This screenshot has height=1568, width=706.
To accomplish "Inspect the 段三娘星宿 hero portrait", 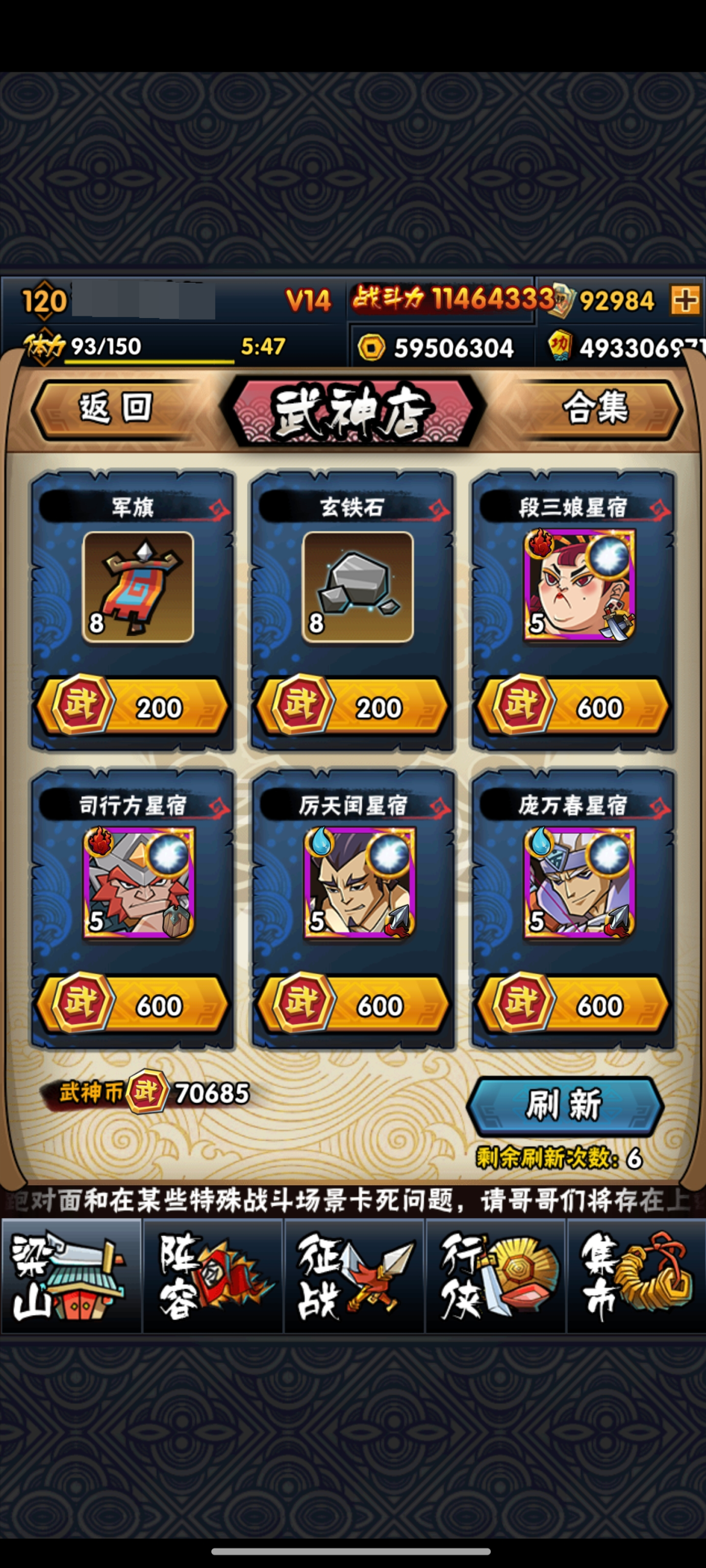I will [579, 586].
